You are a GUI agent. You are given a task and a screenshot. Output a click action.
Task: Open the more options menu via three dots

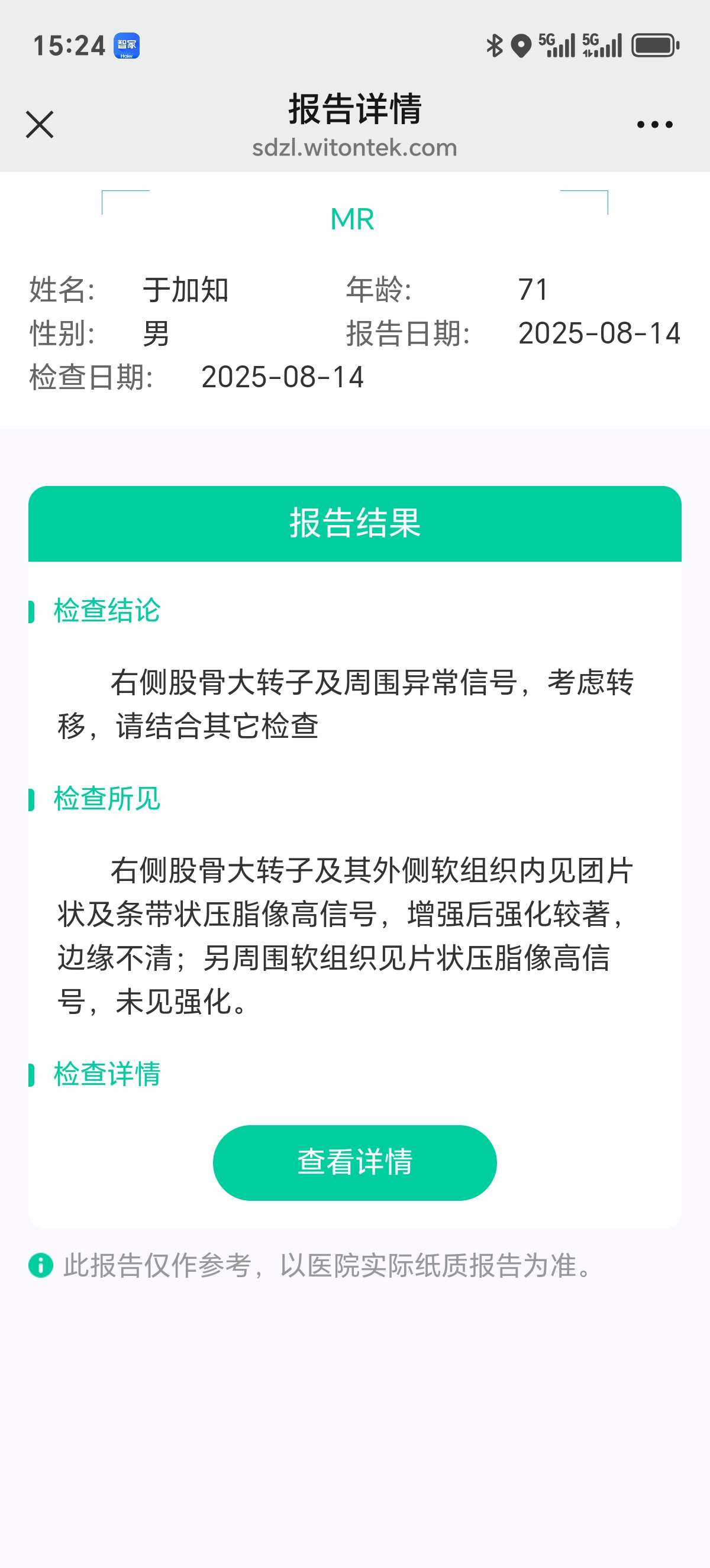[653, 125]
